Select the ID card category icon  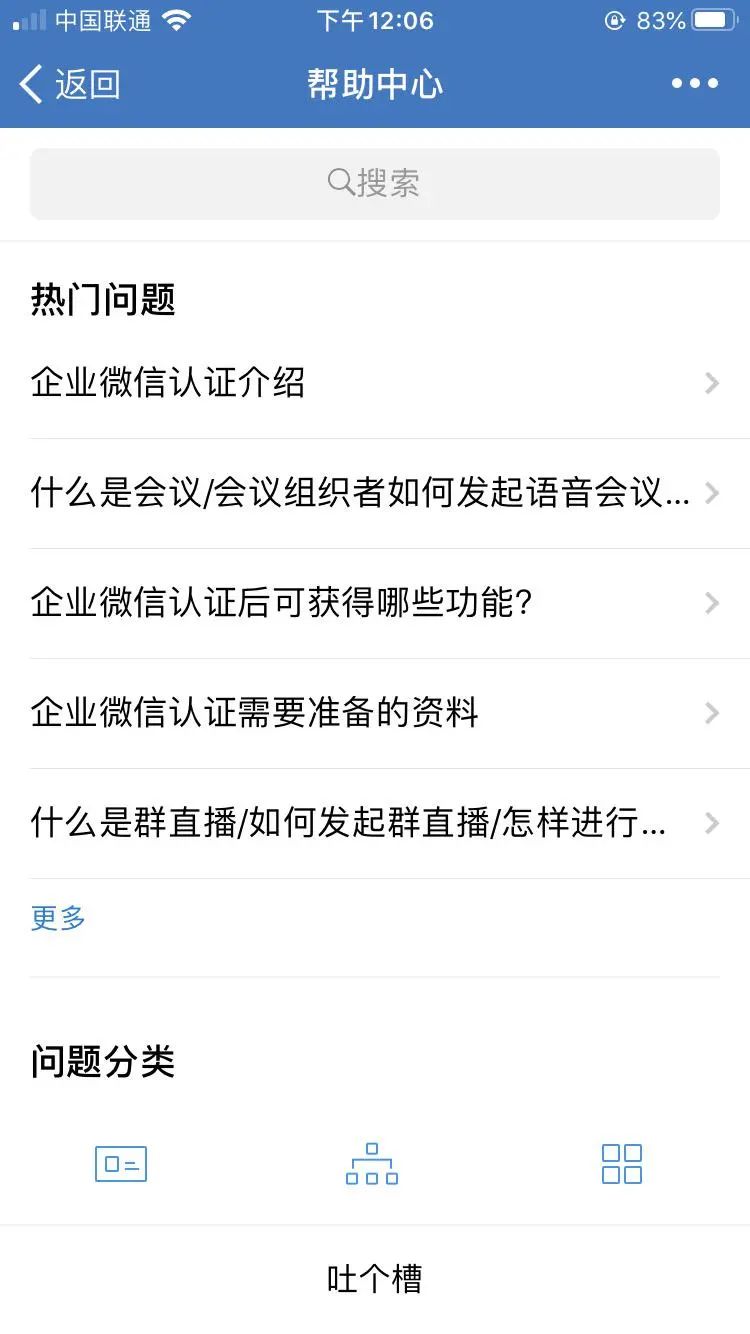[x=121, y=1164]
